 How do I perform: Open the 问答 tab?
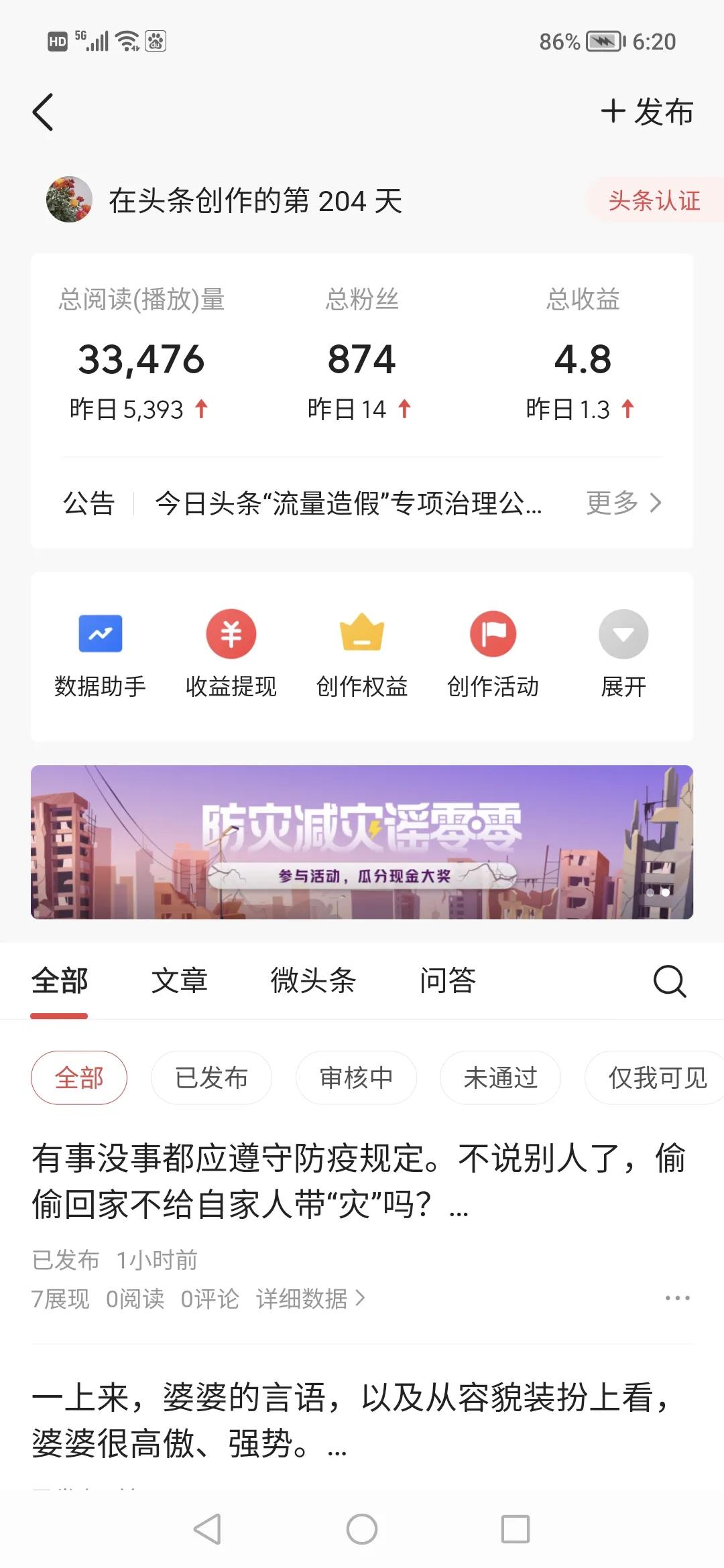(448, 980)
